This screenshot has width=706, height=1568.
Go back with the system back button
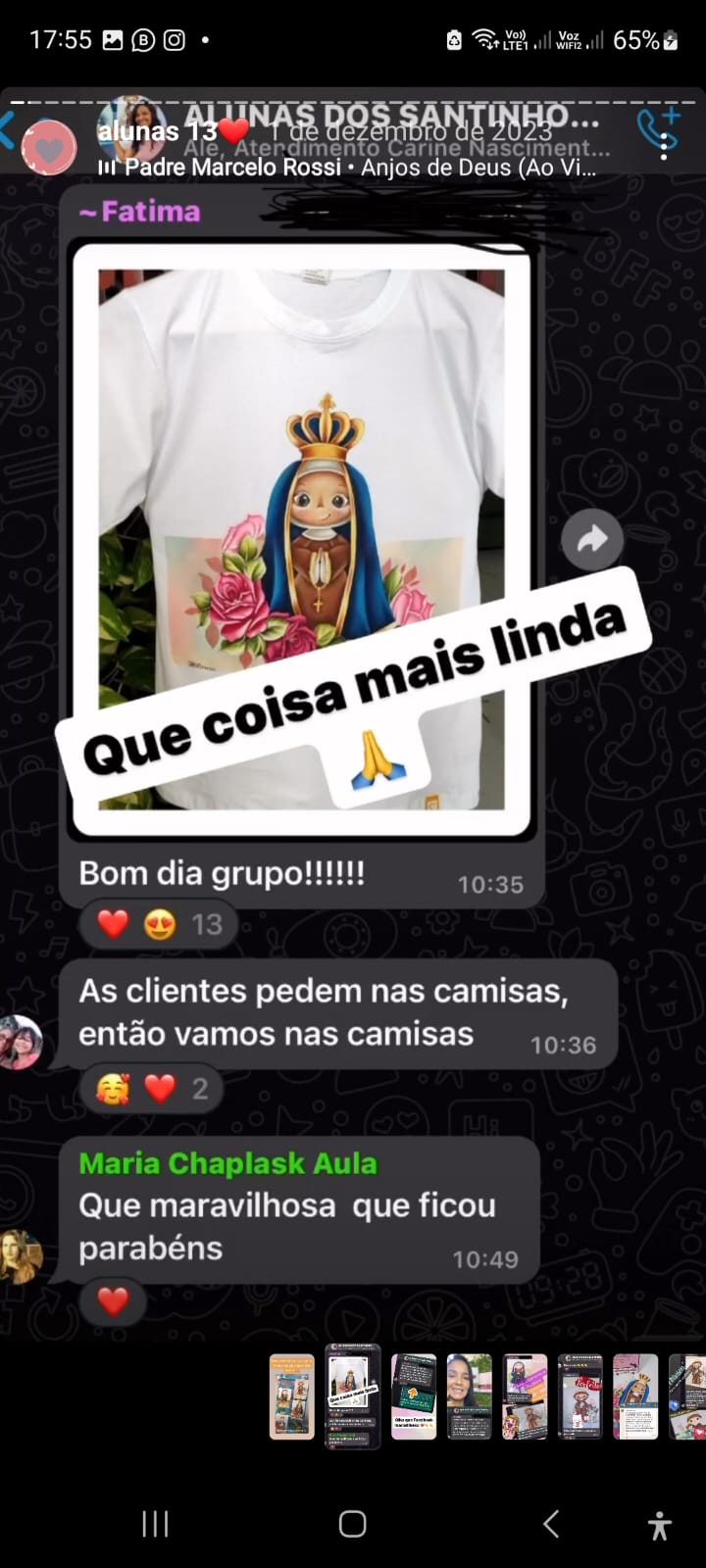click(551, 1524)
